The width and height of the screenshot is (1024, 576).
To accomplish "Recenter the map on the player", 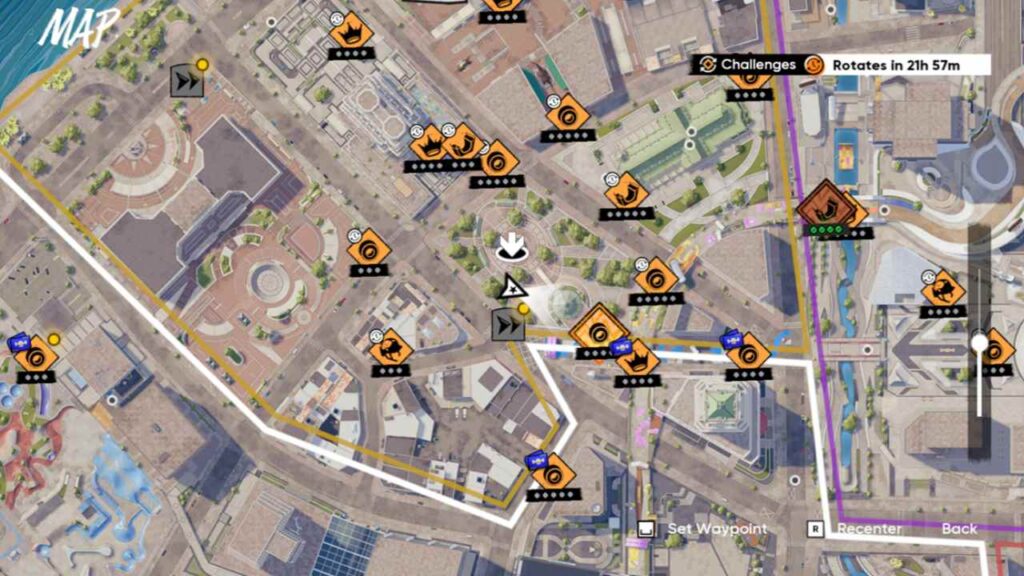I will tap(869, 529).
